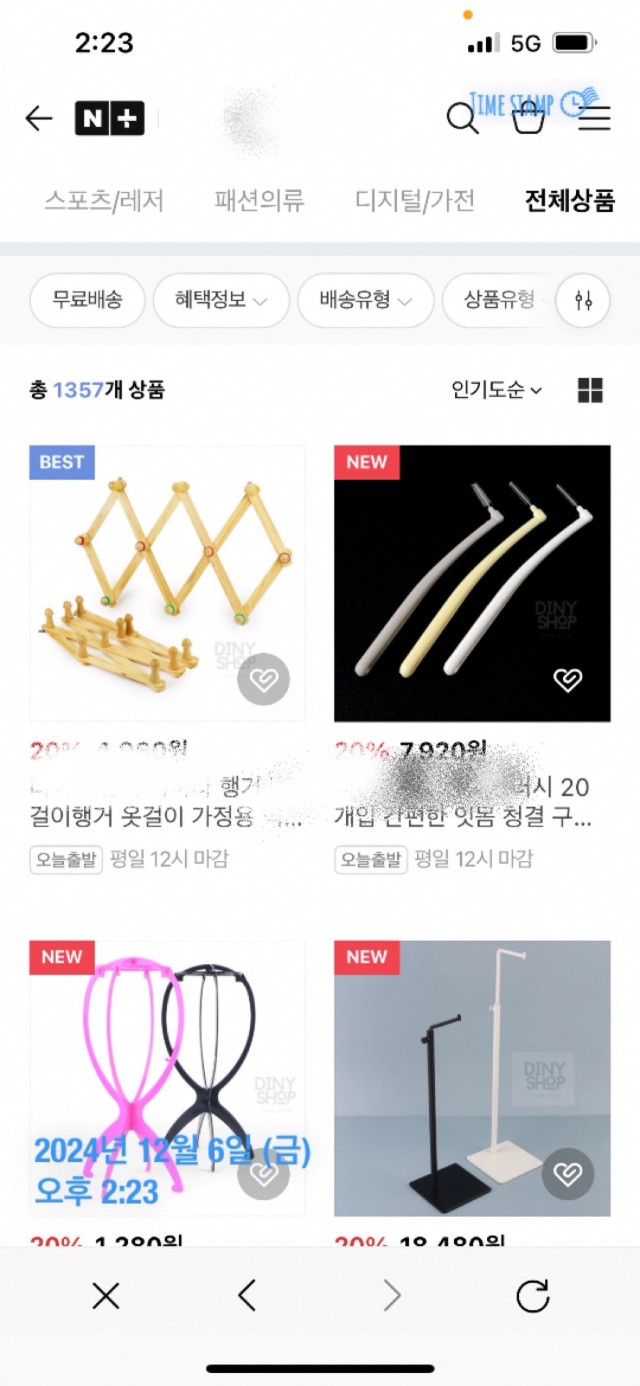Select the 전체상품 tab
Viewport: 640px width, 1386px height.
570,201
